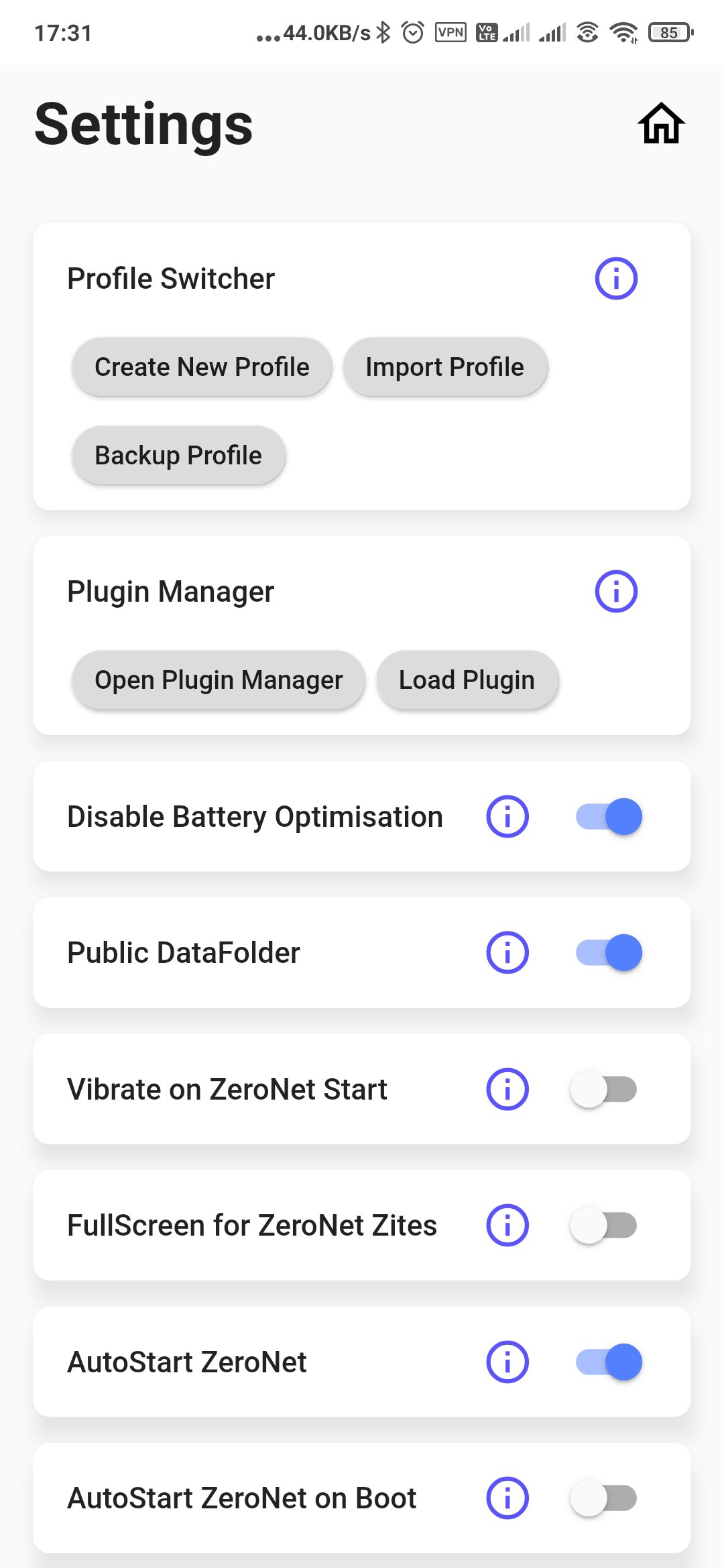Show info for FullScreen for ZeroNet Zites
724x1568 pixels.
coord(507,1226)
